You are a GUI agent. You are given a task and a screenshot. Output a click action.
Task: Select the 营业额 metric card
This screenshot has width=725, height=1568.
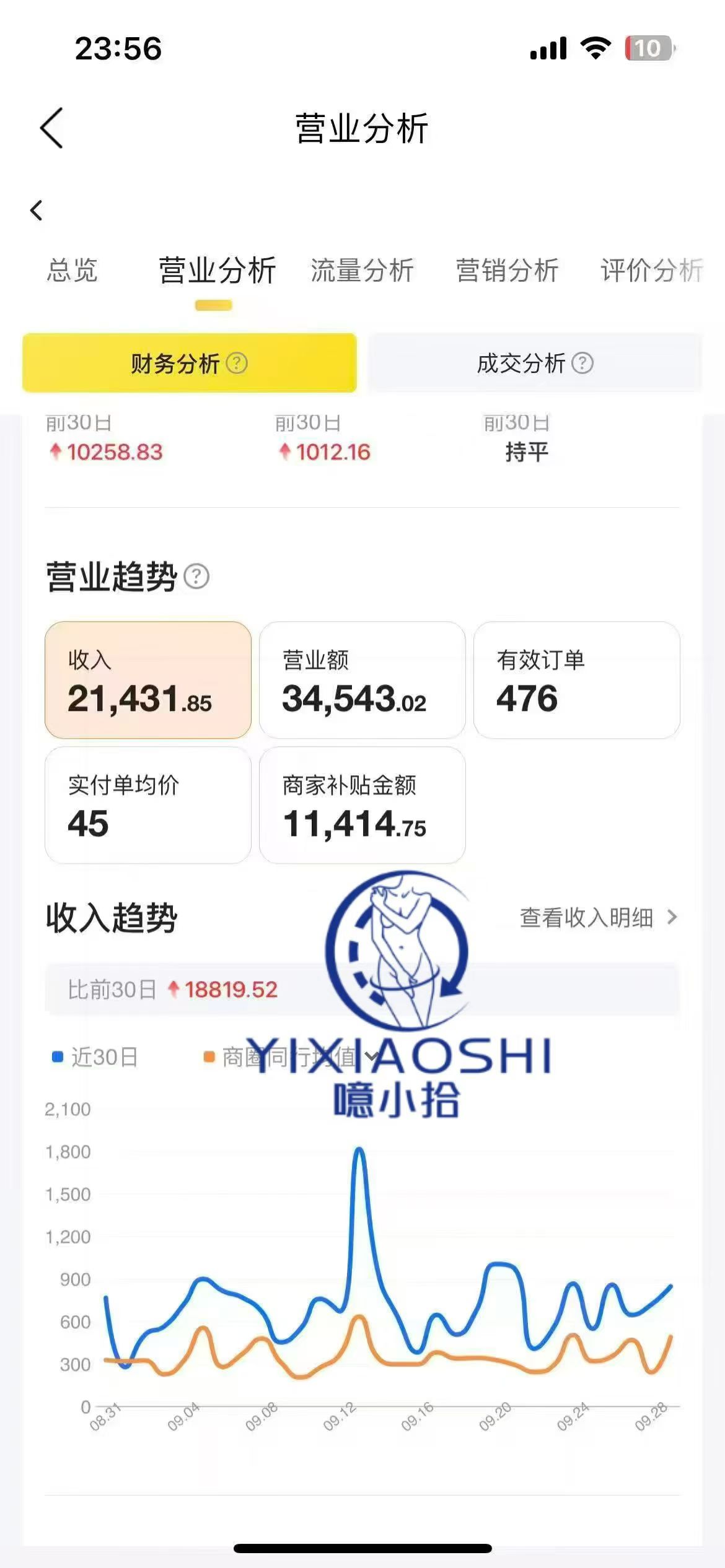(362, 680)
